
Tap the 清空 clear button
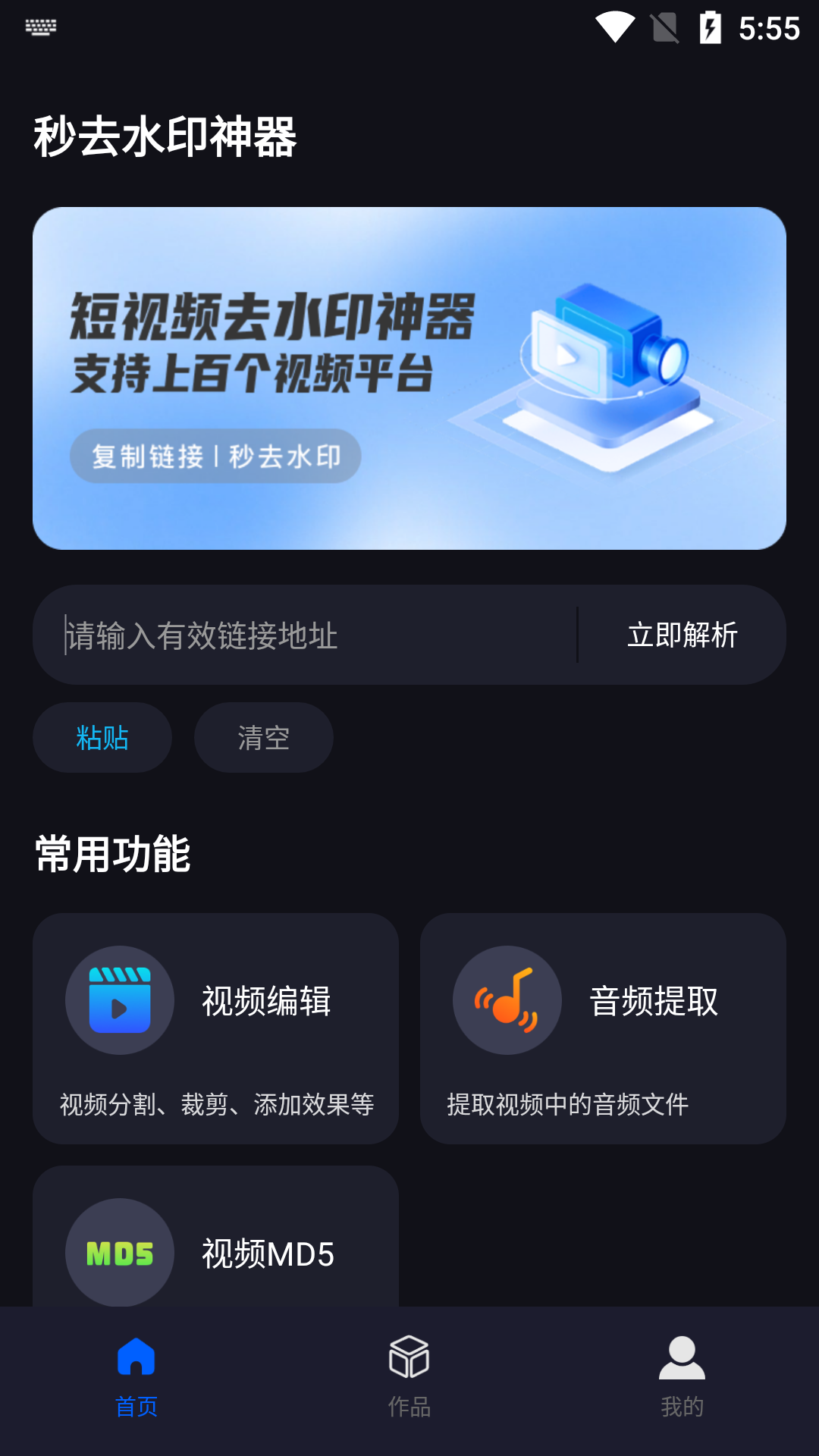[263, 736]
